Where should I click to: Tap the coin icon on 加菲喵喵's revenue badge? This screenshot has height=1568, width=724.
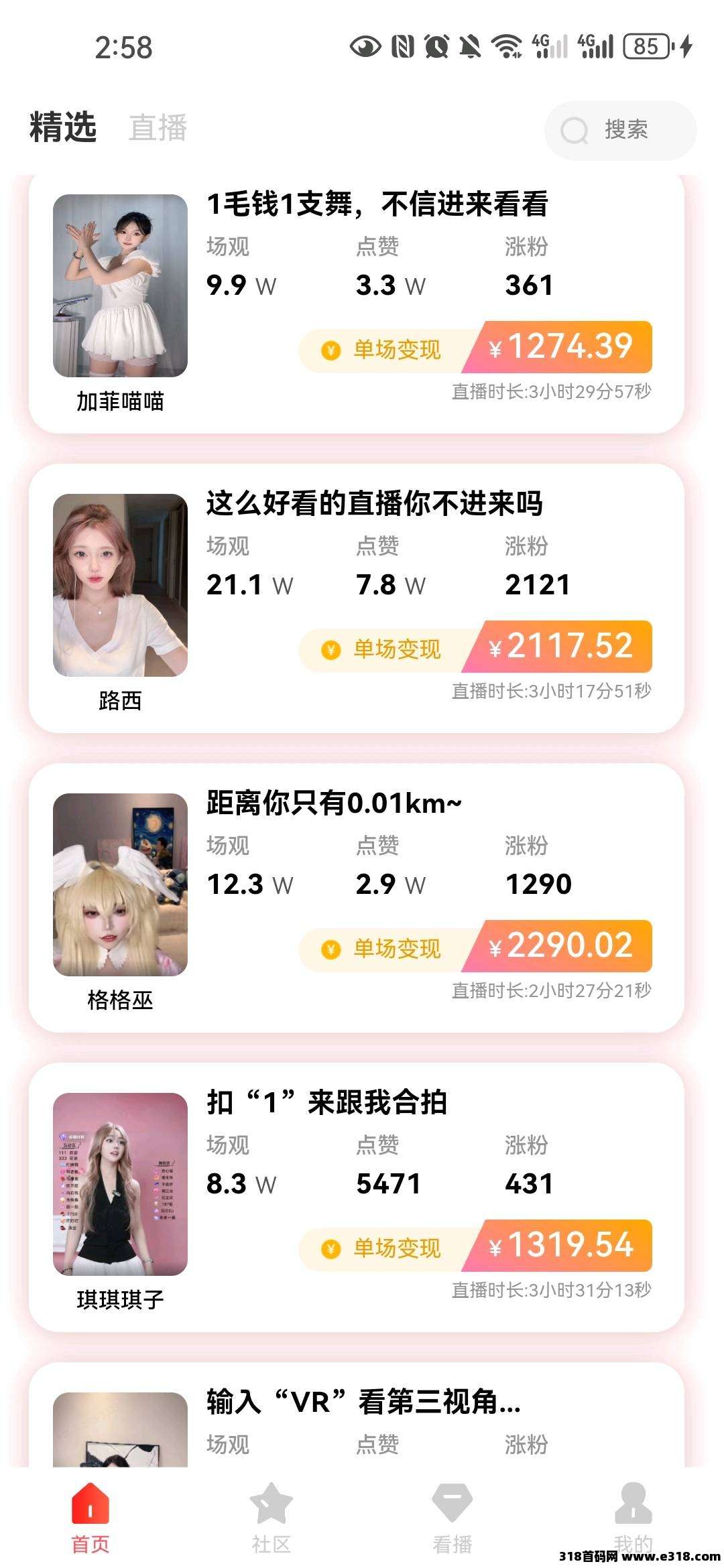coord(330,348)
